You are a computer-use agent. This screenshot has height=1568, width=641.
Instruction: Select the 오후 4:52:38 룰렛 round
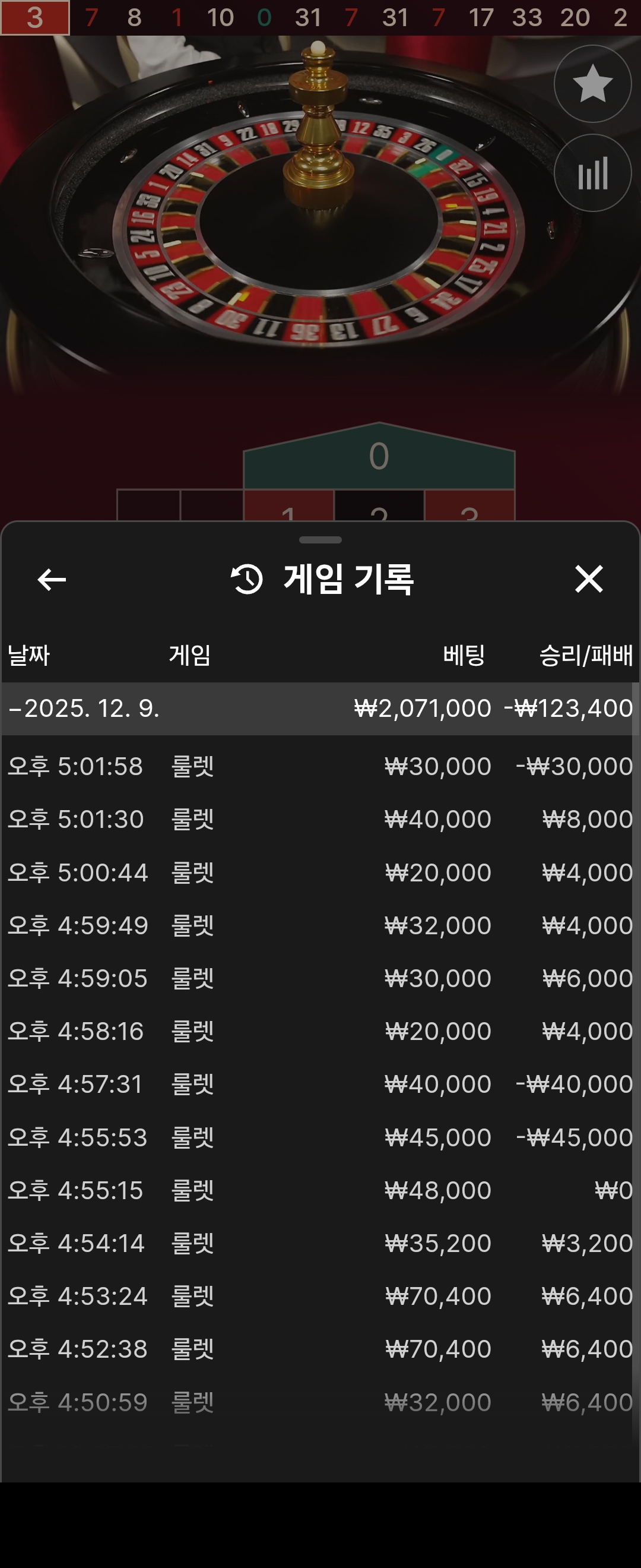pos(320,1349)
